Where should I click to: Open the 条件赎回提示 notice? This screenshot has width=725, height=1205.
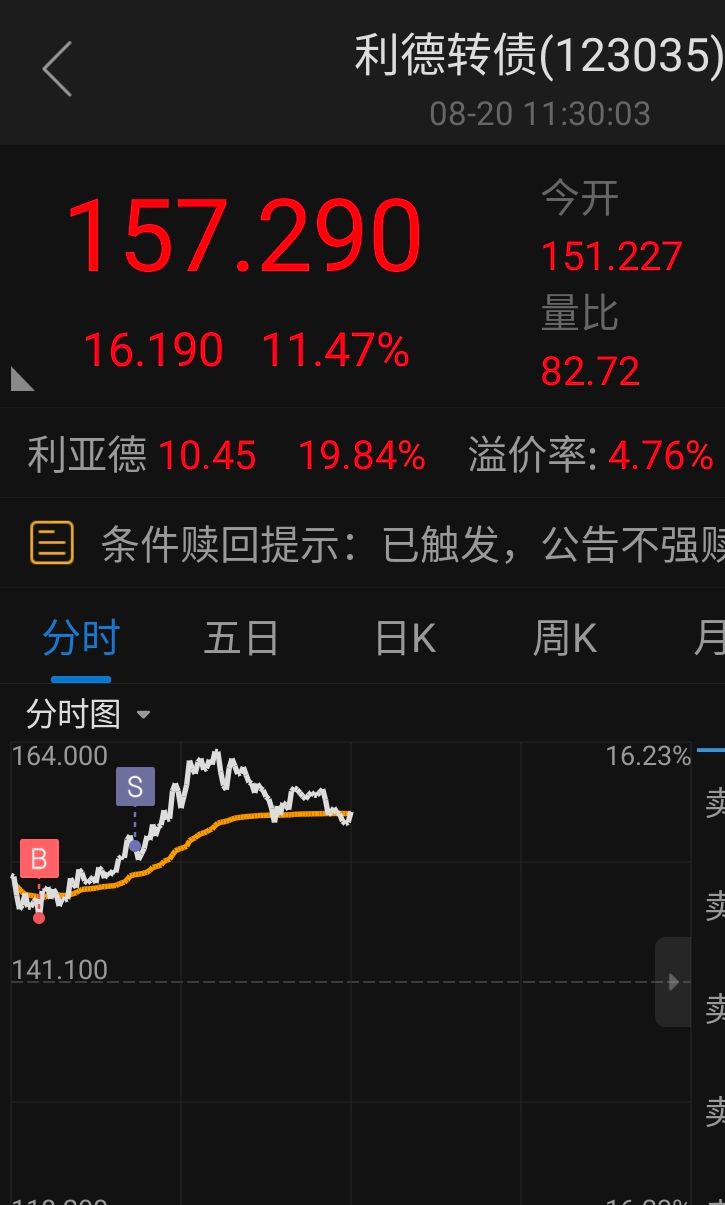pos(376,544)
